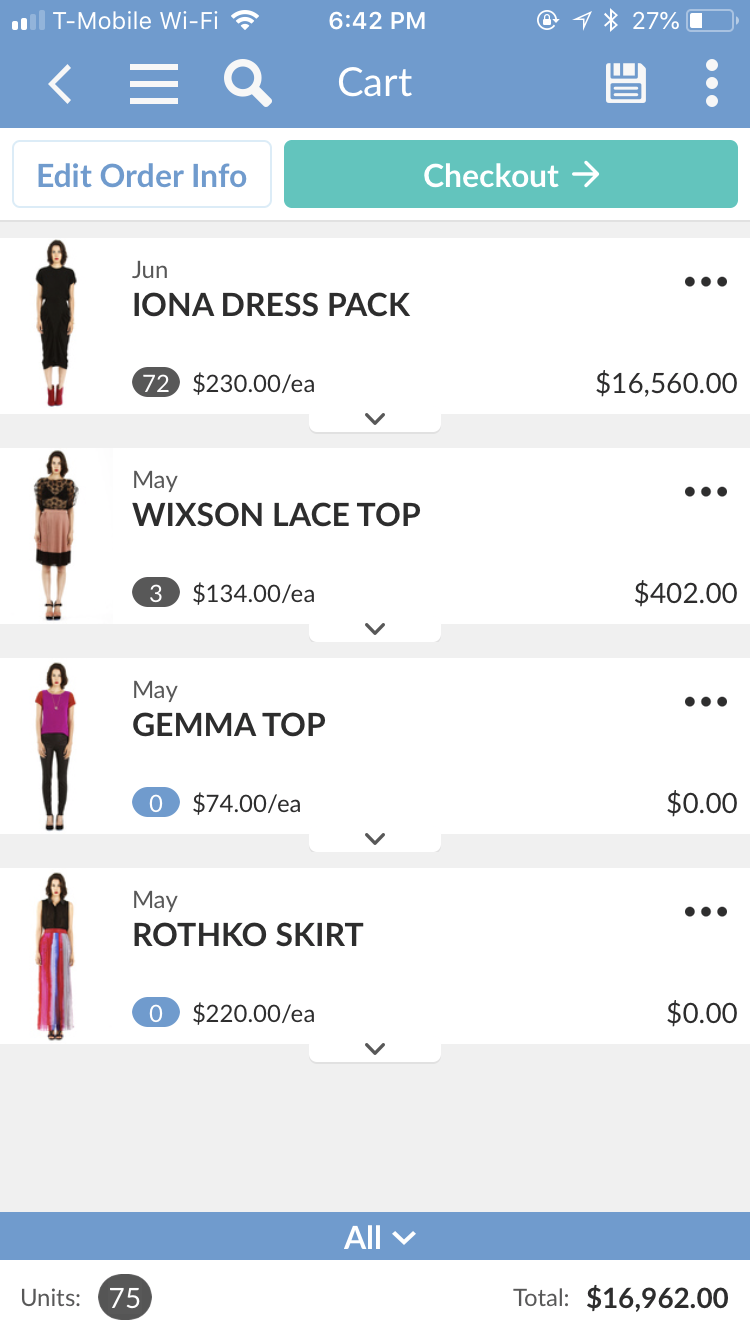View the Gemma Top product image
Screen dimensions: 750x1334
click(x=55, y=745)
